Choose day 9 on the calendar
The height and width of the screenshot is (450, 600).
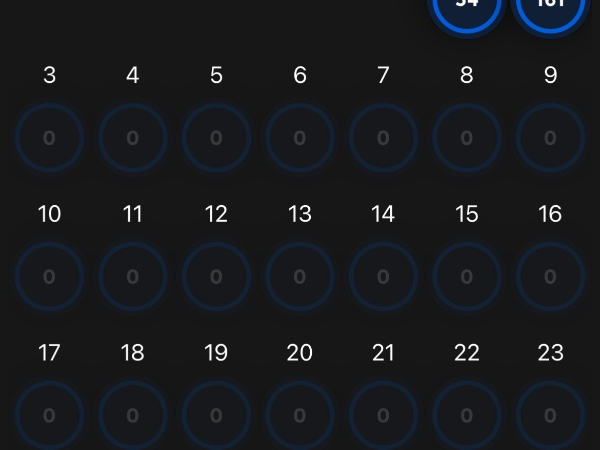coord(550,138)
